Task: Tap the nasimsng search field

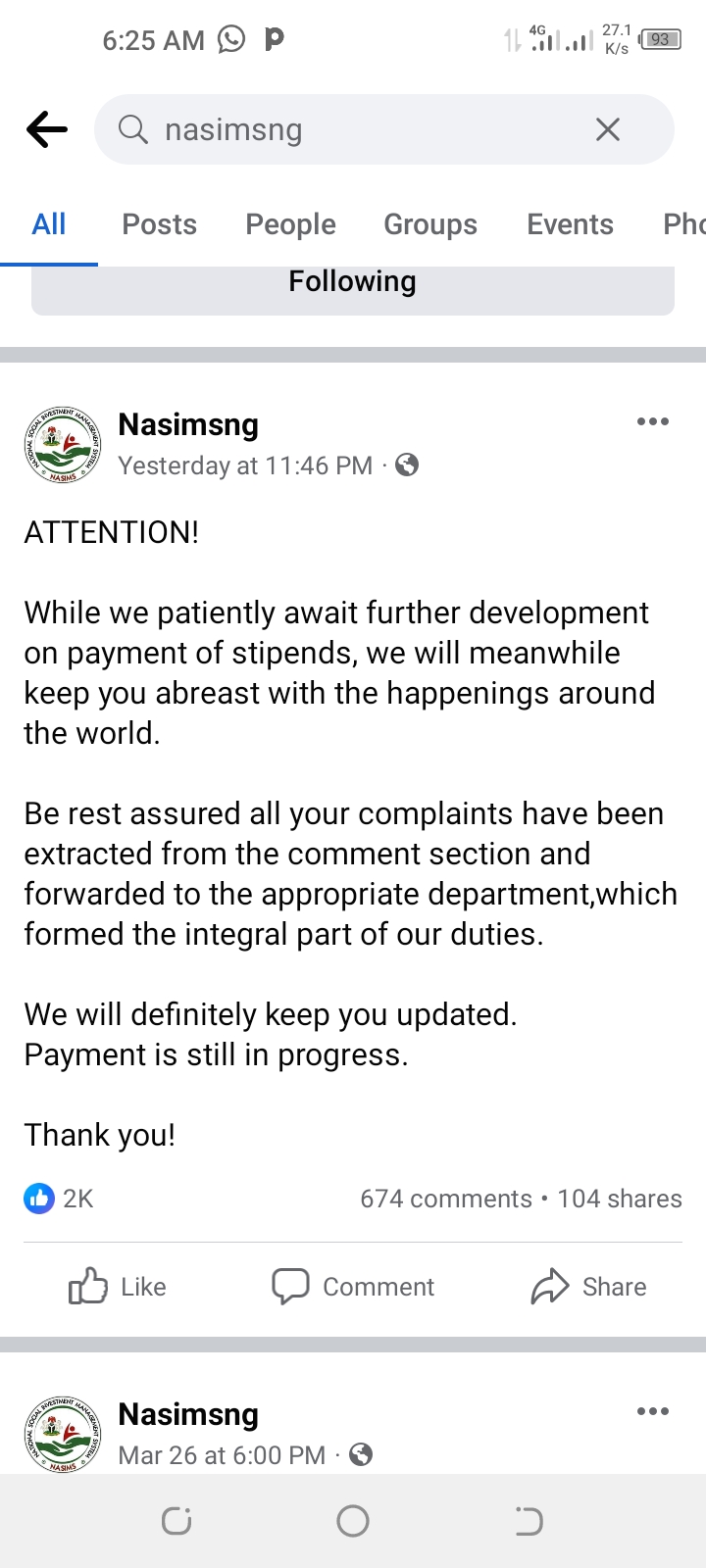Action: click(x=353, y=129)
